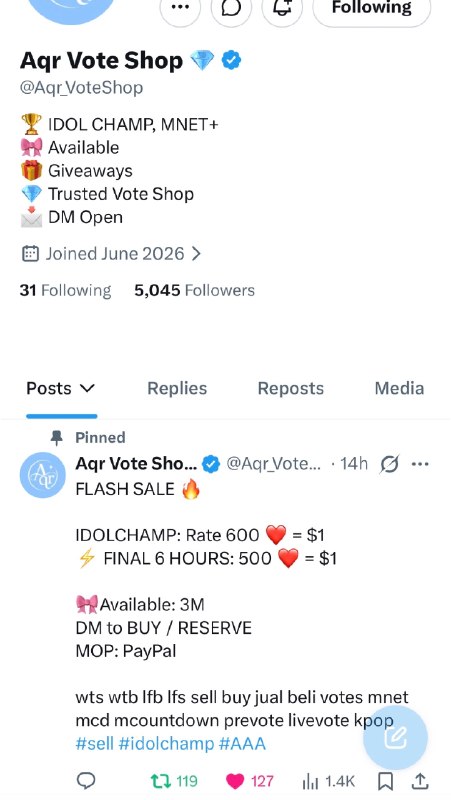Viewport: 451px width, 800px height.
Task: Open the #sell hashtag
Action: 94,743
